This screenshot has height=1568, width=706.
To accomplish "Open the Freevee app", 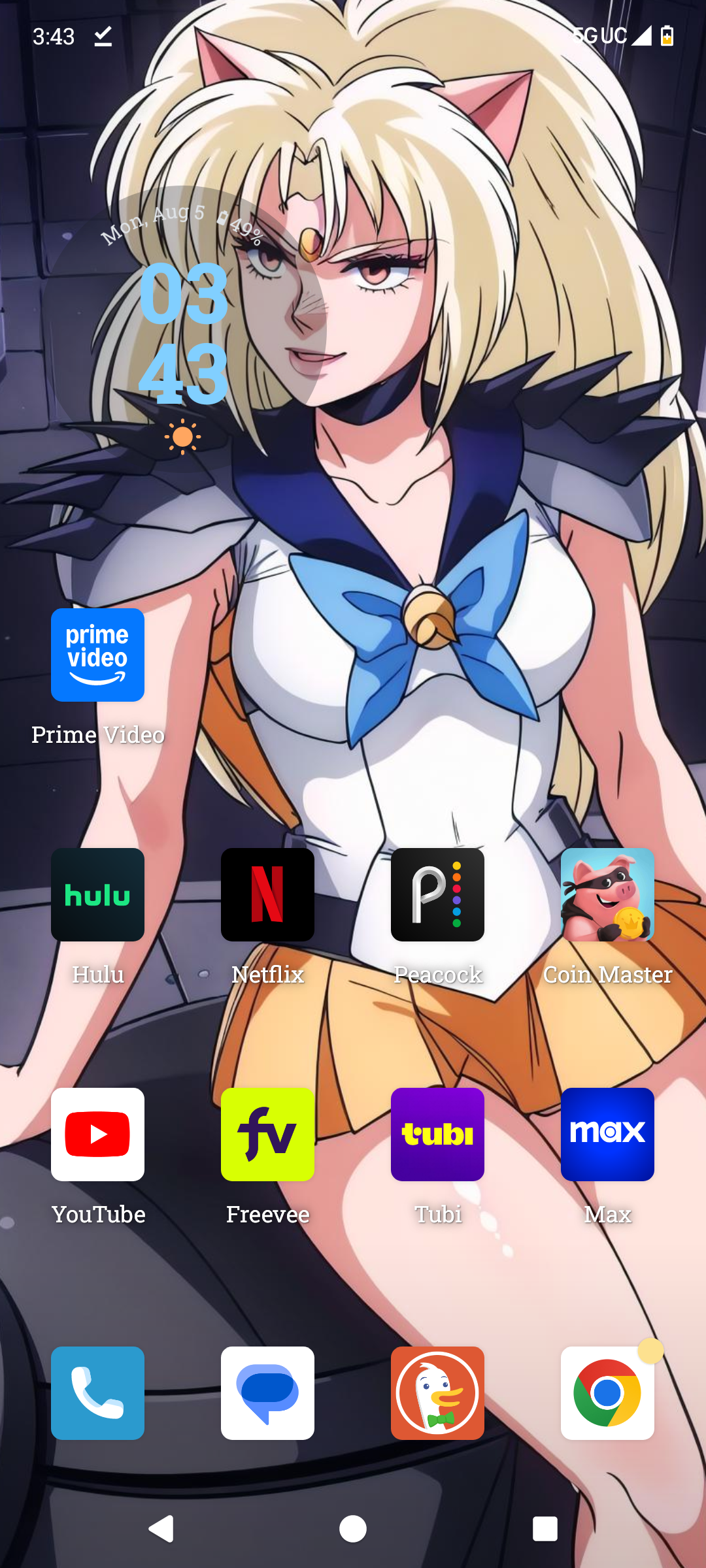I will (267, 1134).
